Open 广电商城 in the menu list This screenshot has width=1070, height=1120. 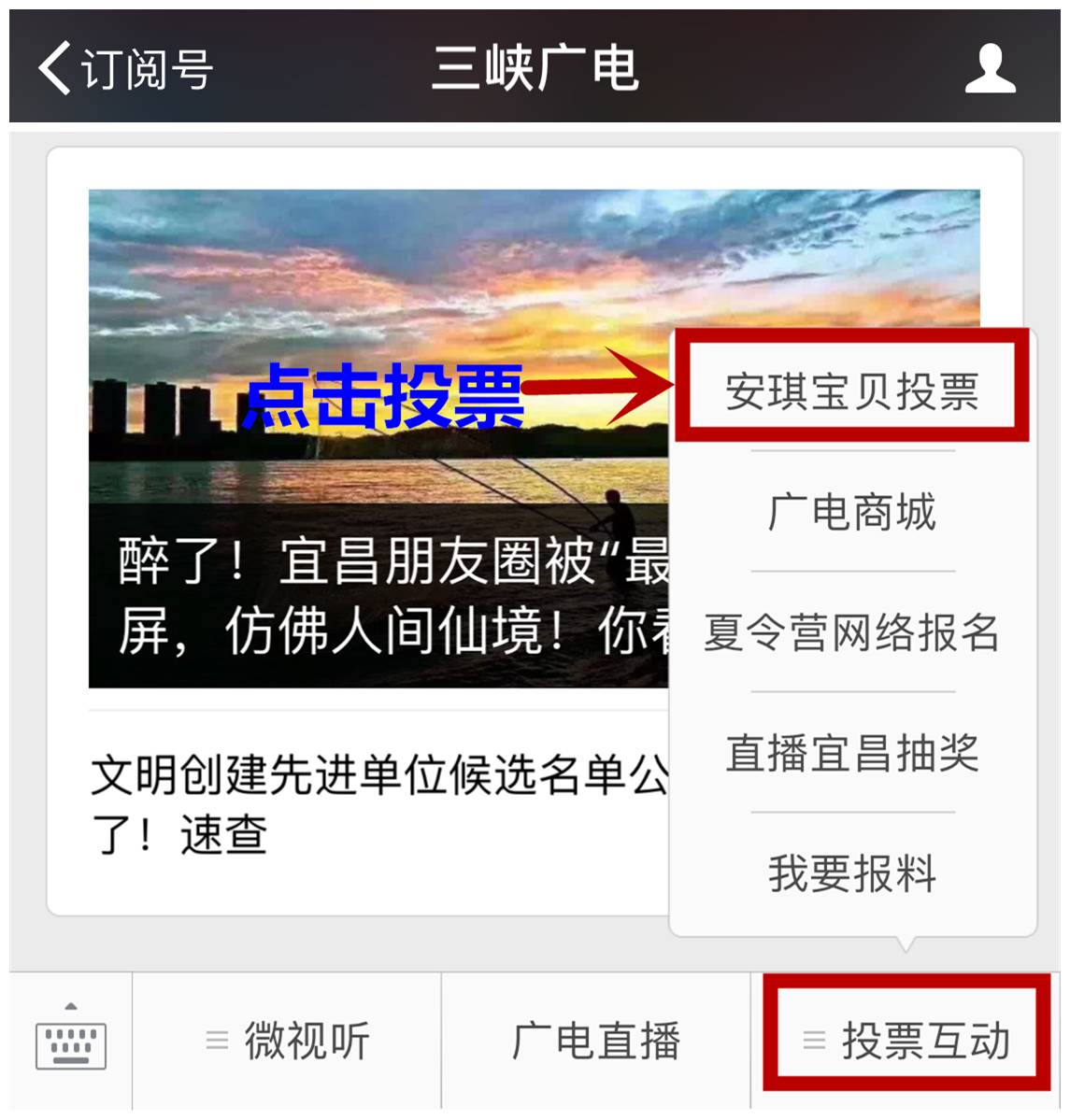pos(850,510)
